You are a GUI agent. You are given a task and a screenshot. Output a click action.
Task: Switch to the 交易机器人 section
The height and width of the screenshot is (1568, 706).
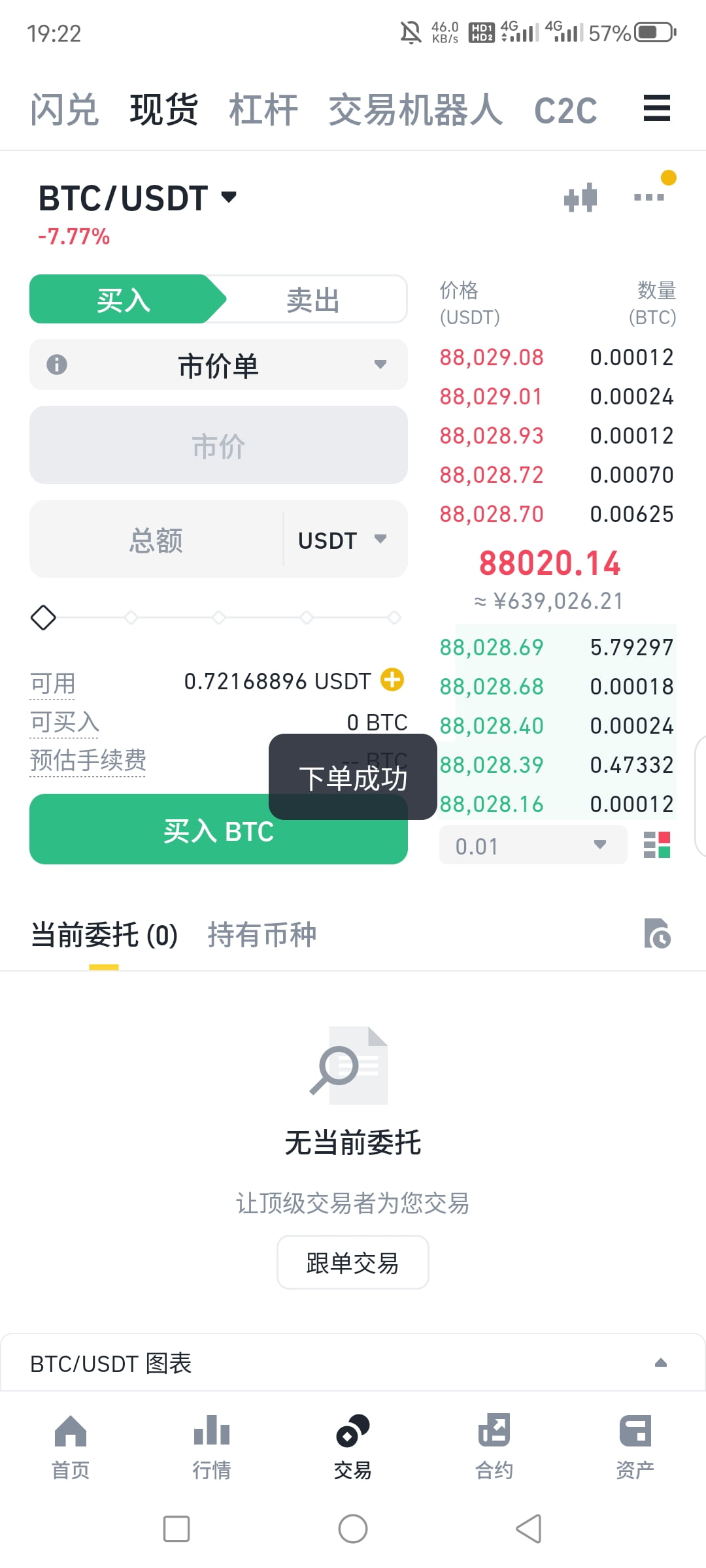click(x=414, y=108)
